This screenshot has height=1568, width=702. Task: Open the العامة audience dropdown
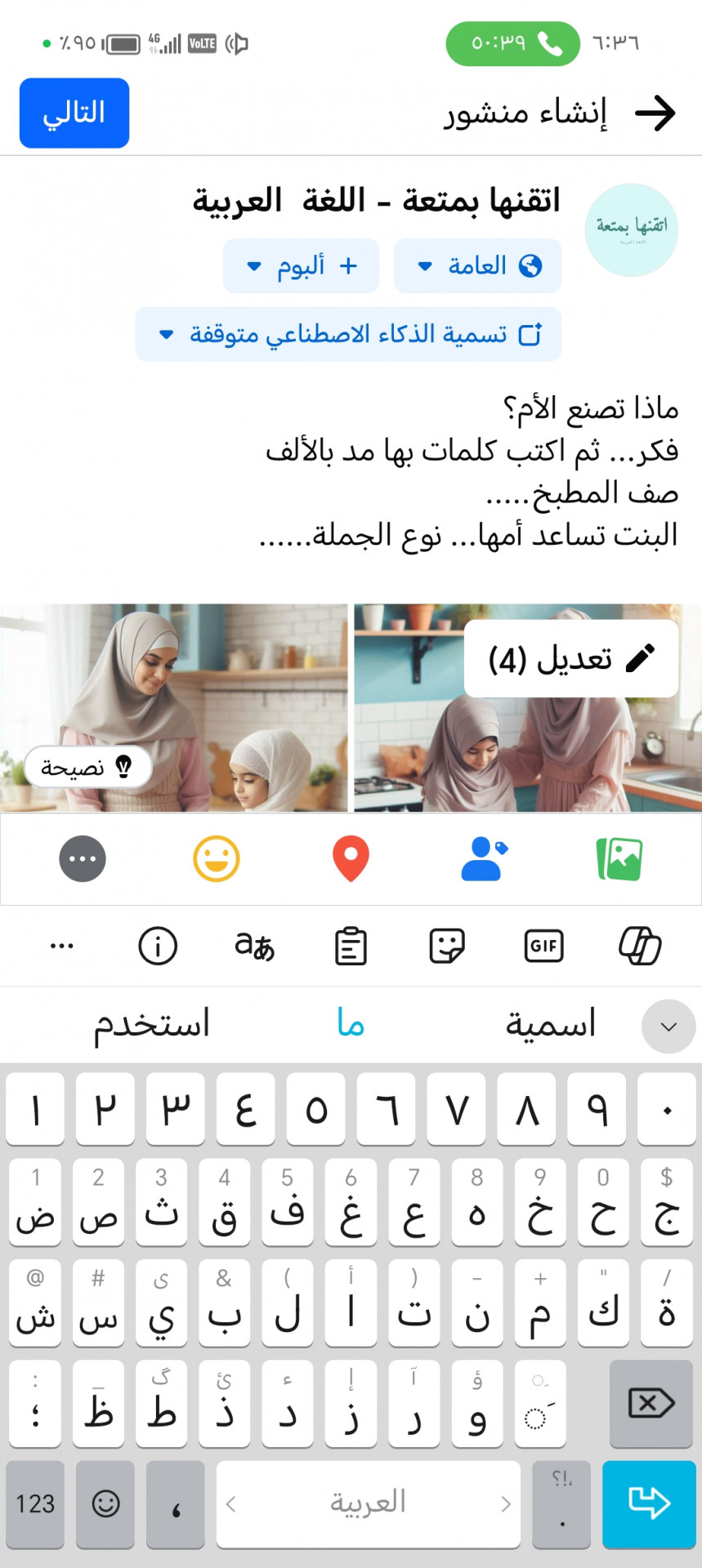(477, 265)
